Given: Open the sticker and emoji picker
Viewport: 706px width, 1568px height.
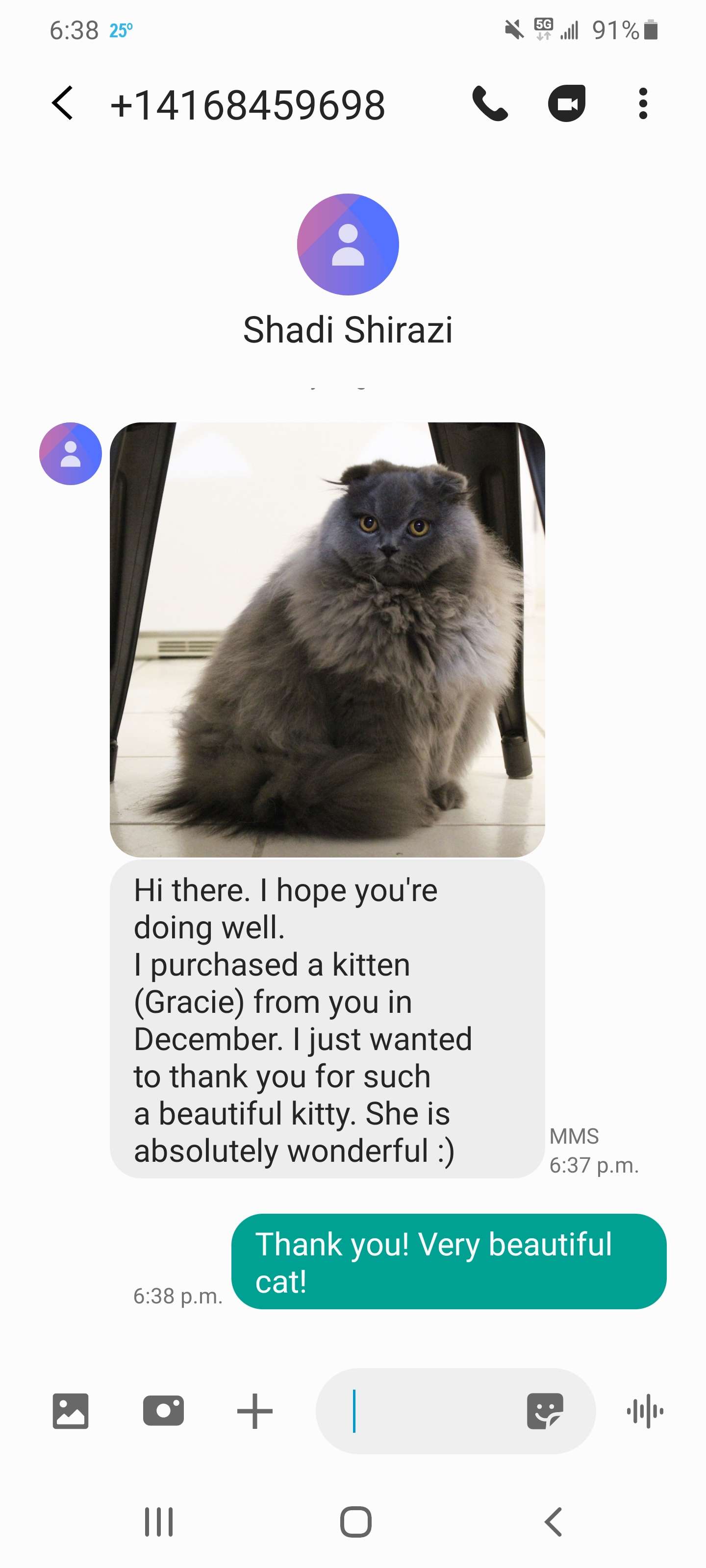Looking at the screenshot, I should pyautogui.click(x=545, y=1411).
